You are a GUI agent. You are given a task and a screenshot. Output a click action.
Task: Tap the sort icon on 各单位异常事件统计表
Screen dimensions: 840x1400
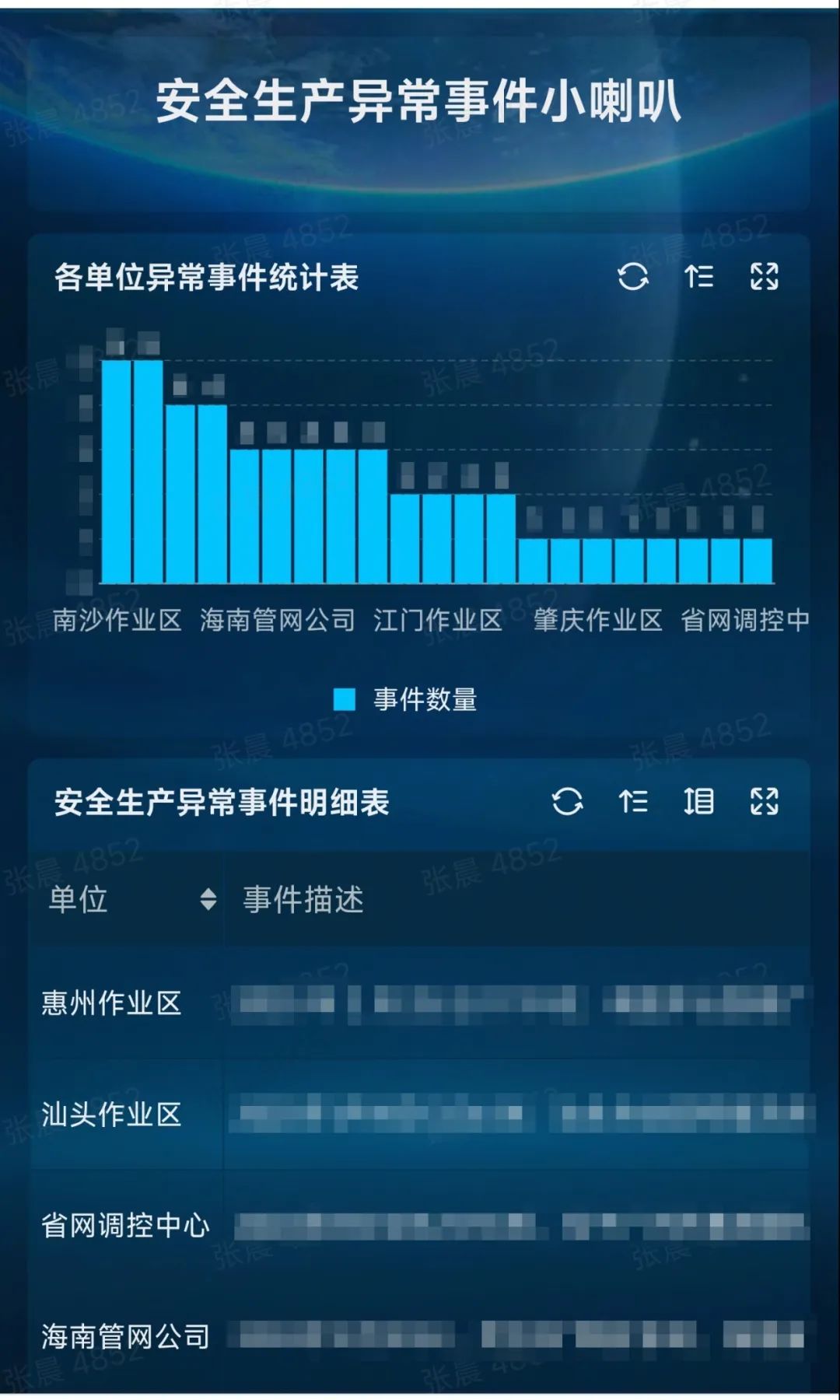coord(698,276)
